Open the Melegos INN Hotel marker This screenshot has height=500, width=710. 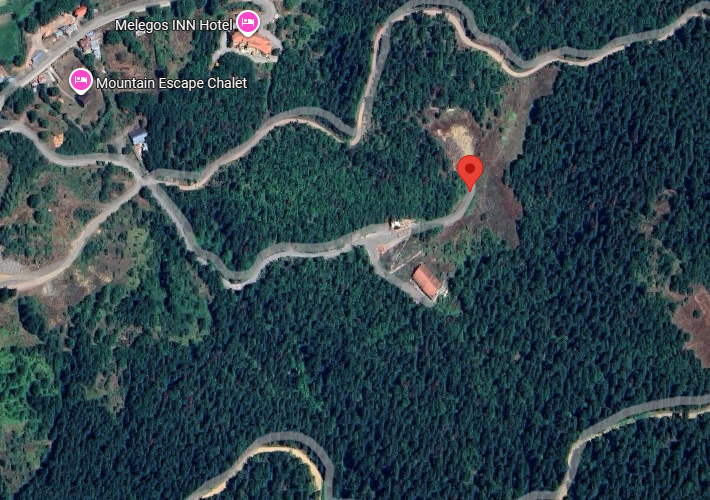coord(248,23)
